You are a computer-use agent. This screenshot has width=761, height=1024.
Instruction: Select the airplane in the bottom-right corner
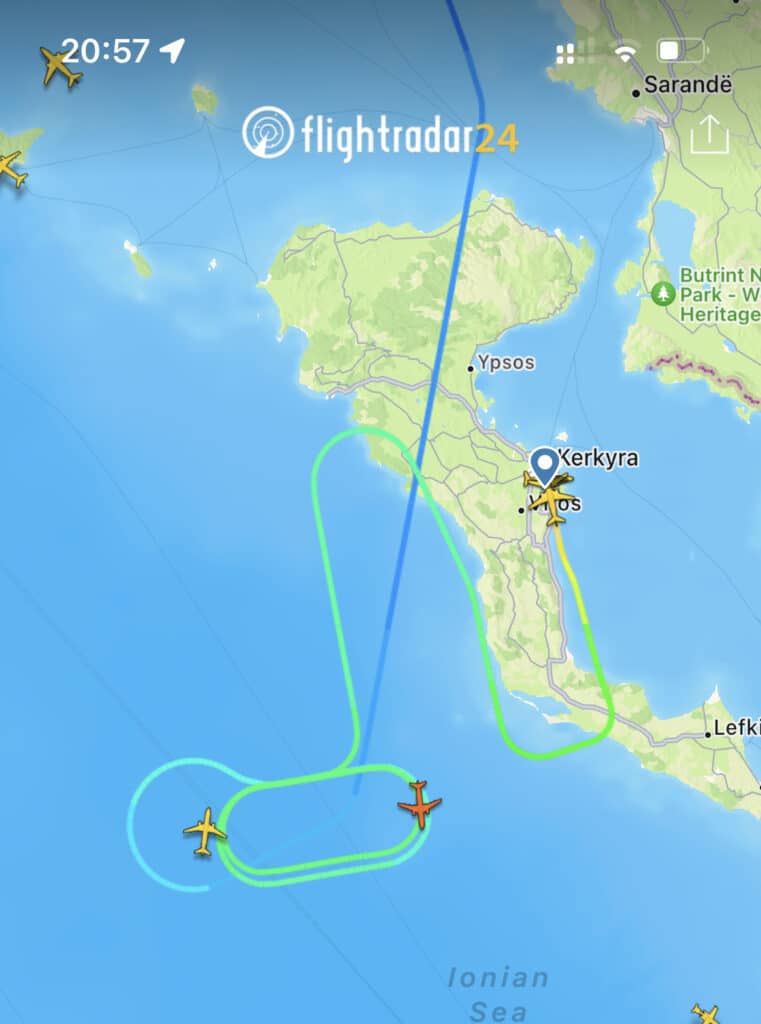click(x=703, y=1013)
